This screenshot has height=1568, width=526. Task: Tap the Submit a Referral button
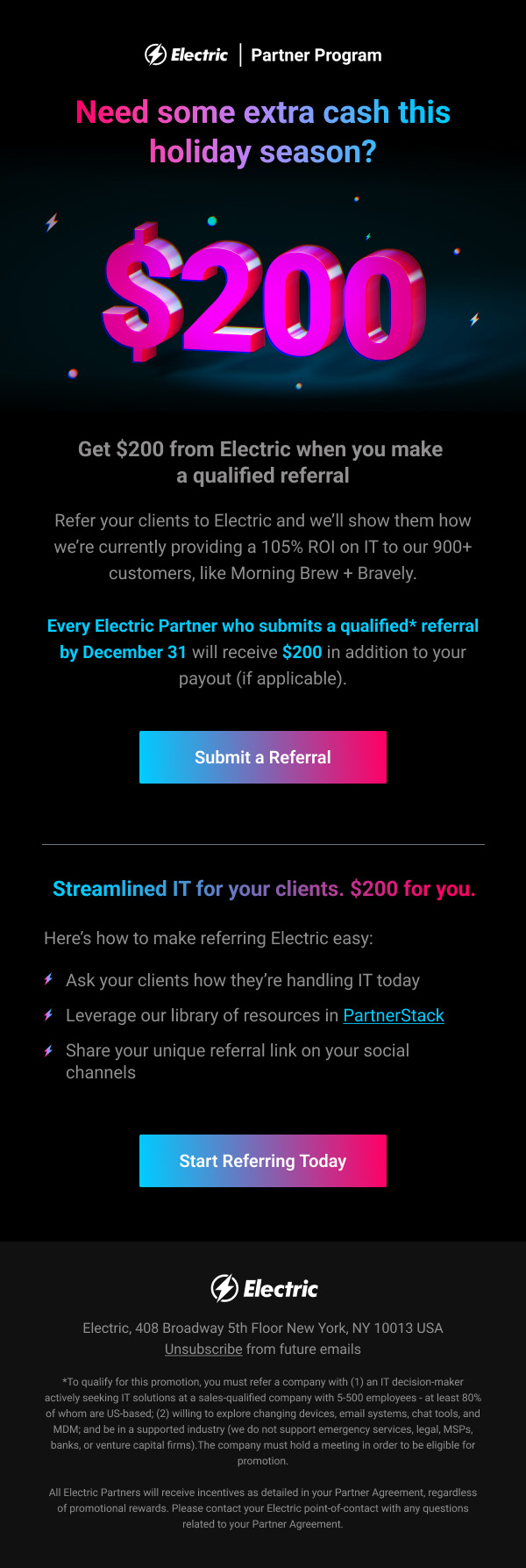point(263,757)
